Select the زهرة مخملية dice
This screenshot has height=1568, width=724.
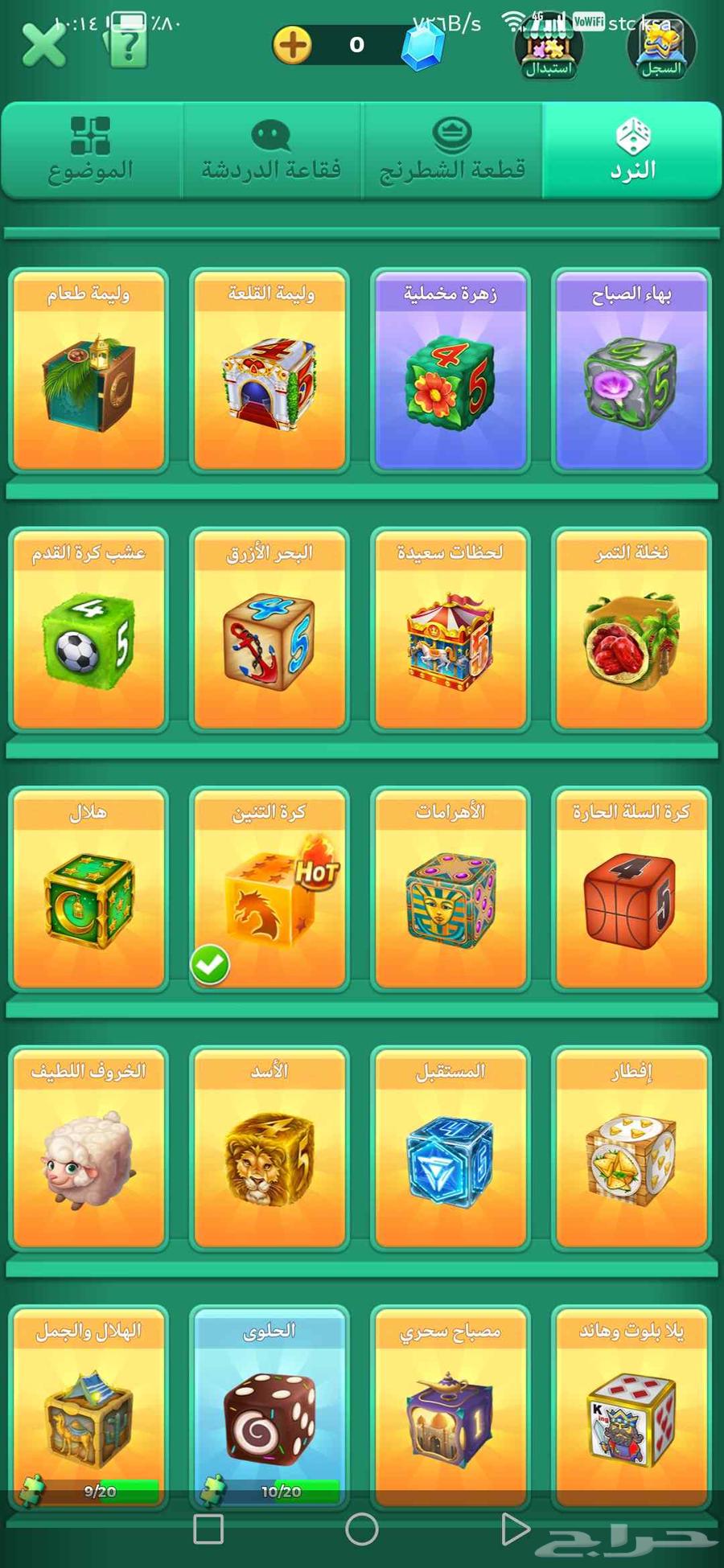450,371
